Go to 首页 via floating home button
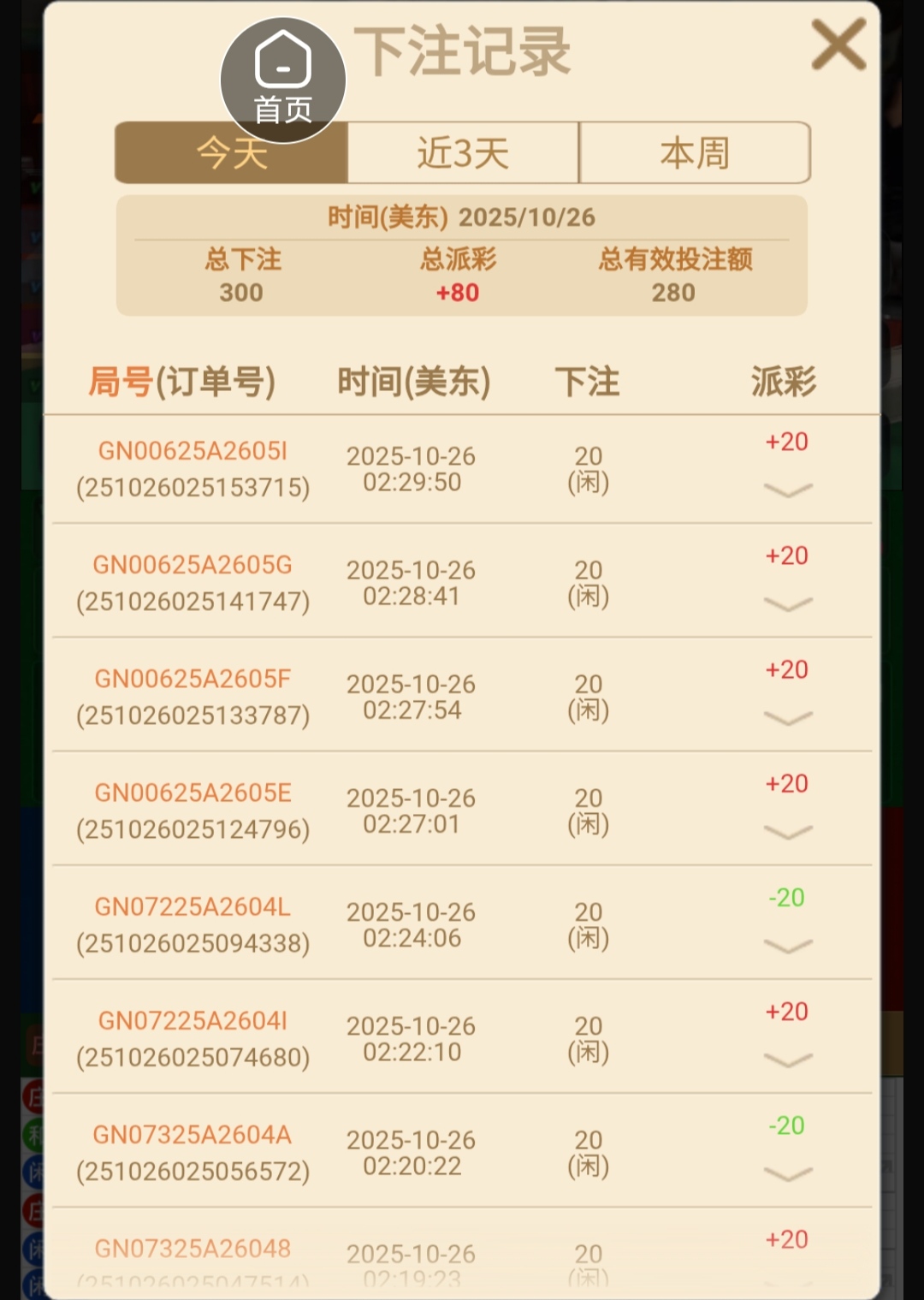The image size is (924, 1300). [283, 80]
